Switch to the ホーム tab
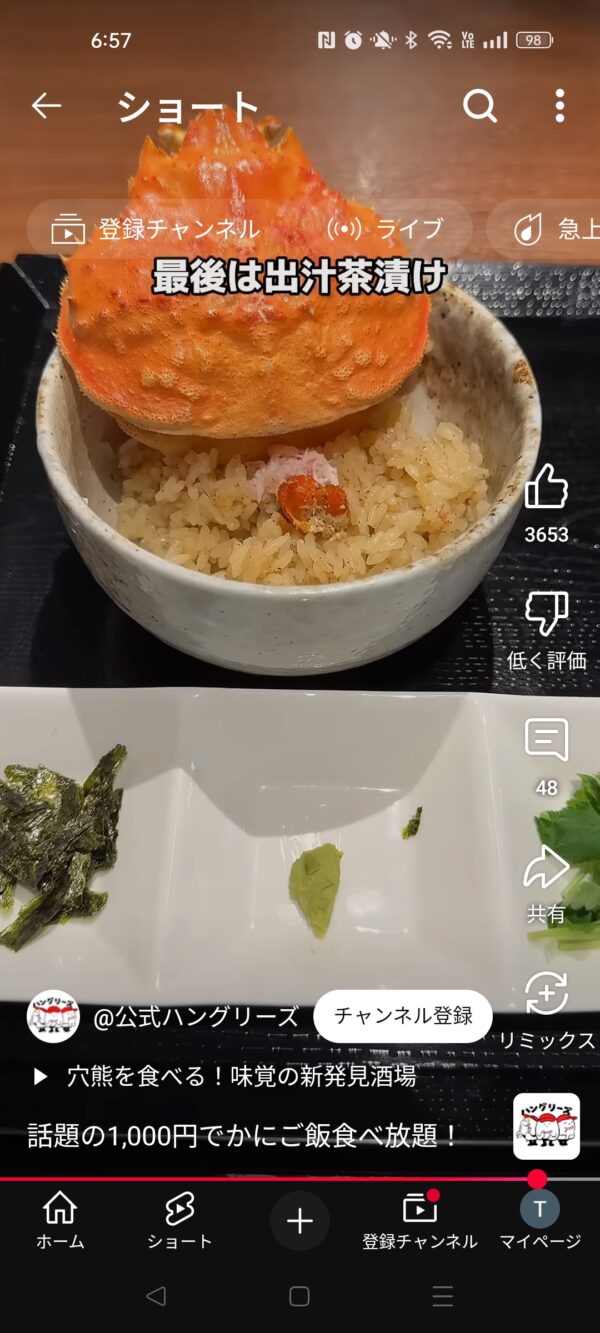600x1333 pixels. [60, 1220]
